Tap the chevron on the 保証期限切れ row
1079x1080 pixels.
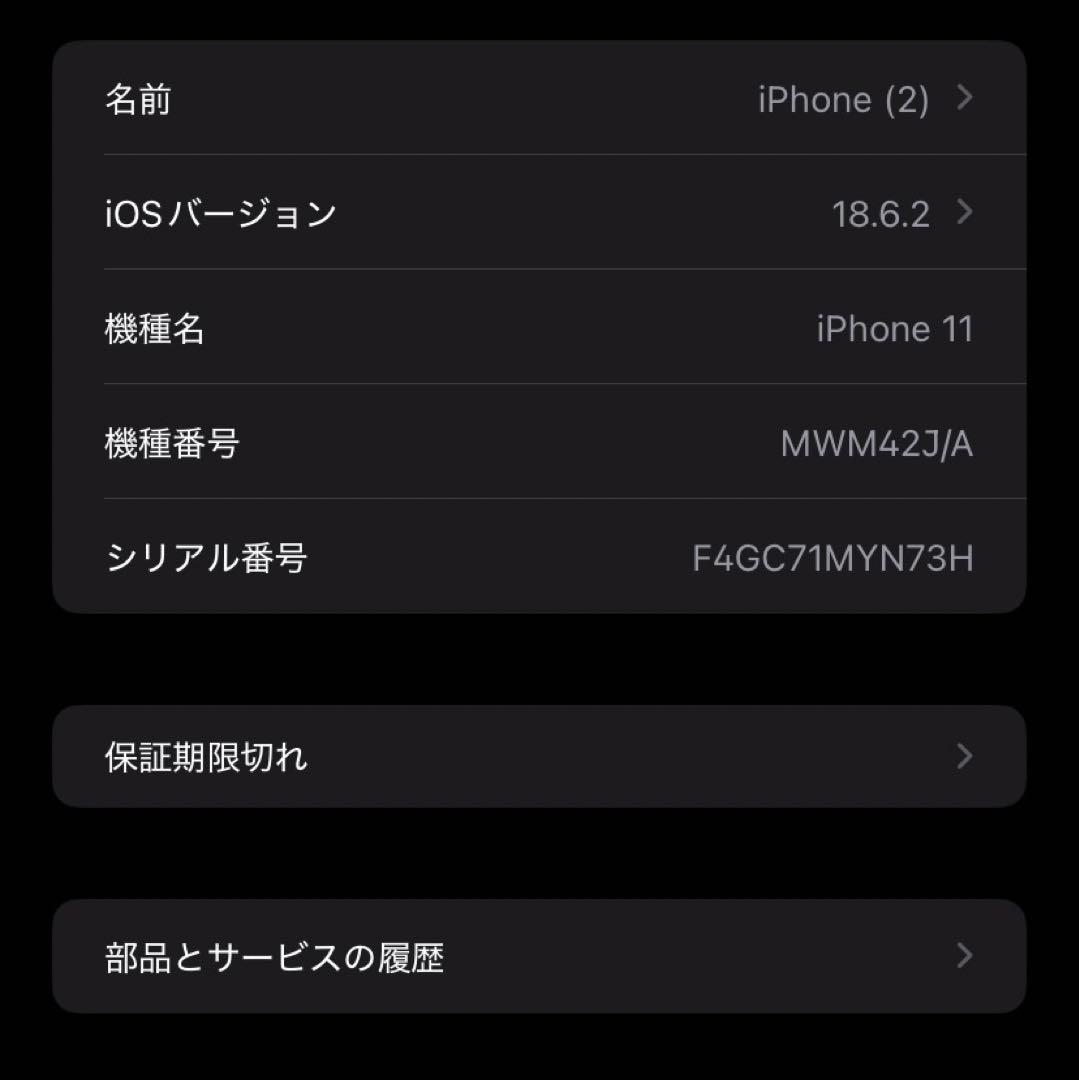[x=964, y=757]
